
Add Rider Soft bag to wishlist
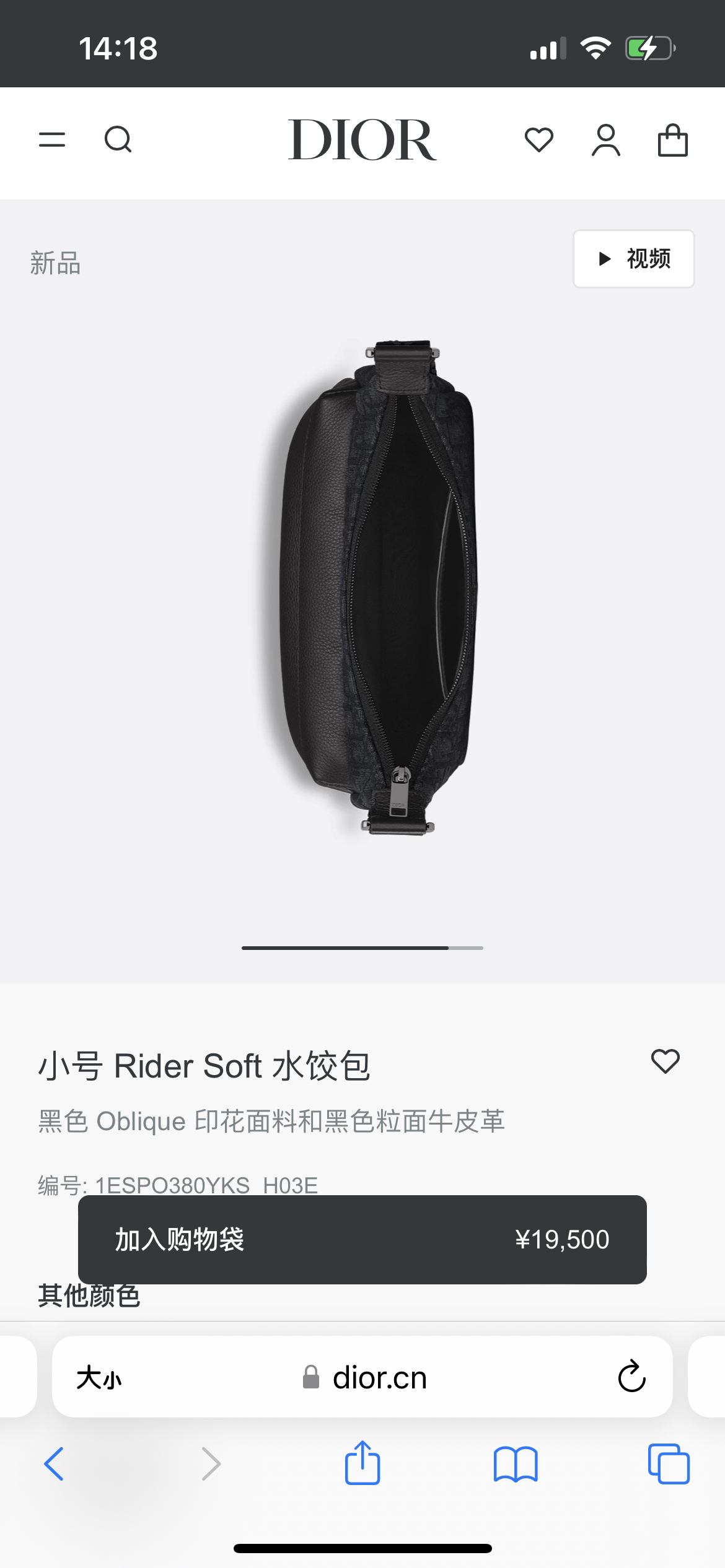(x=666, y=1061)
